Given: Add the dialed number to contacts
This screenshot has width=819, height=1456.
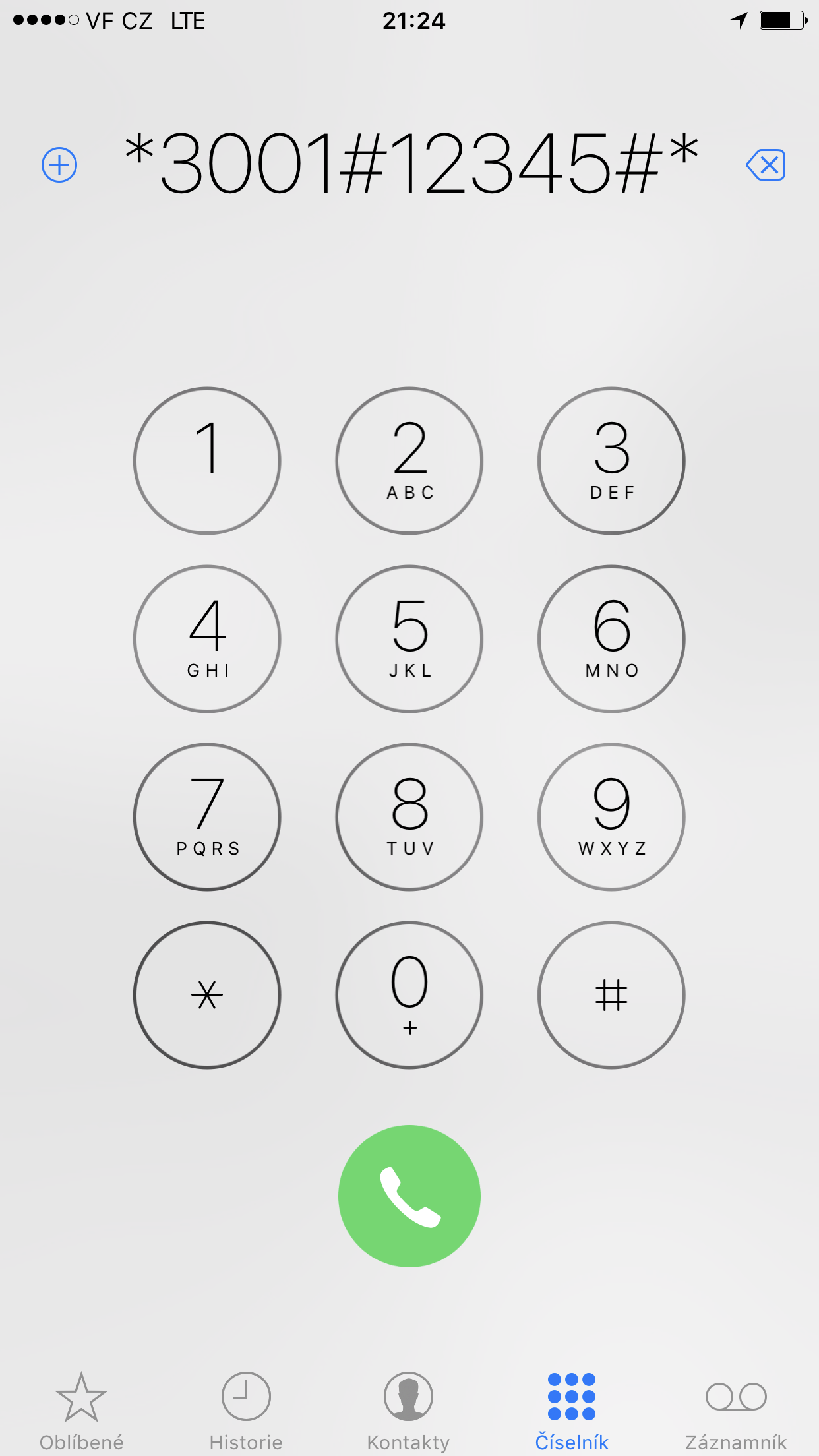Looking at the screenshot, I should pos(59,165).
